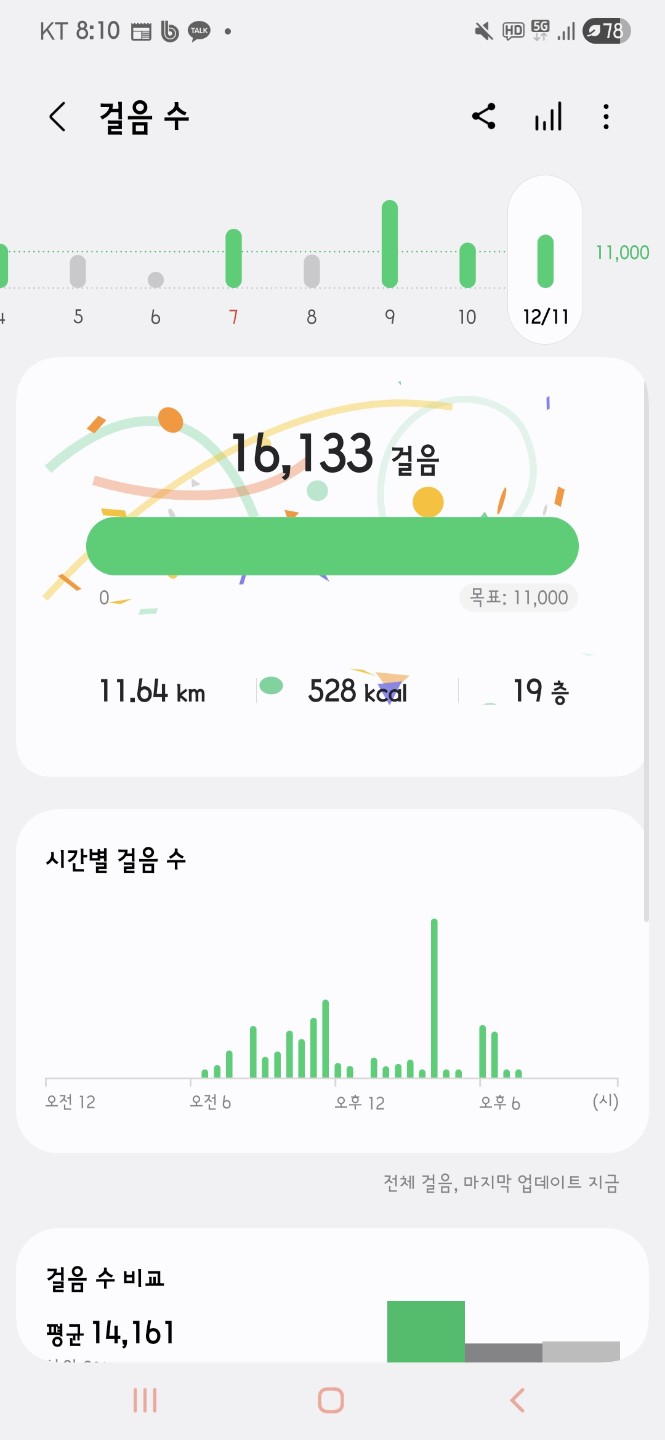Image resolution: width=665 pixels, height=1440 pixels.
Task: Open the more options menu
Action: 606,117
